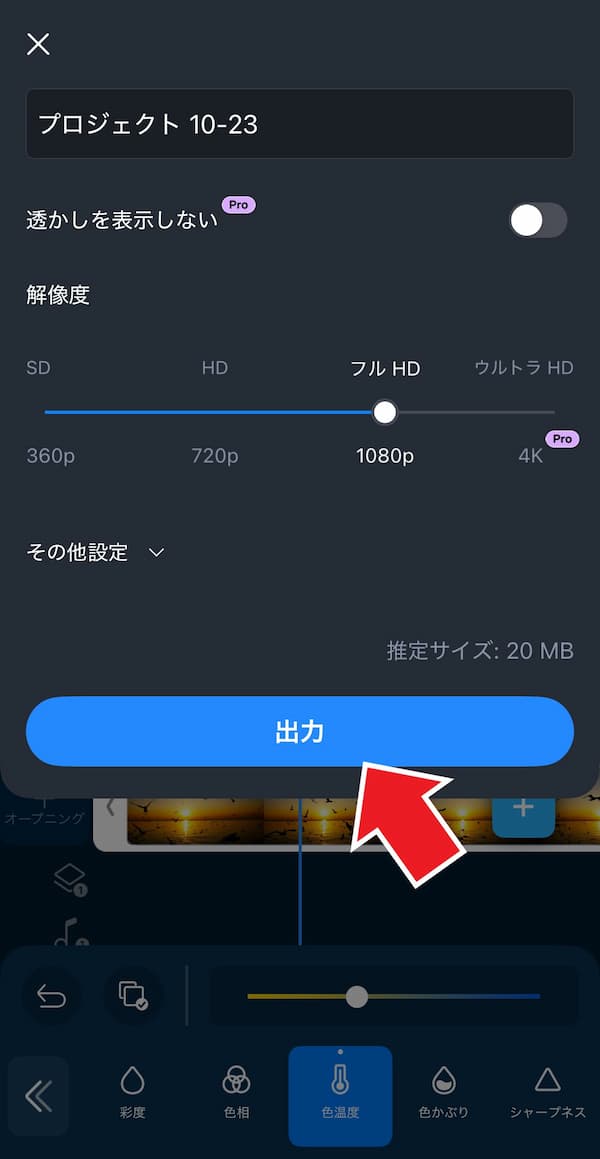Edit the project name field

click(299, 124)
